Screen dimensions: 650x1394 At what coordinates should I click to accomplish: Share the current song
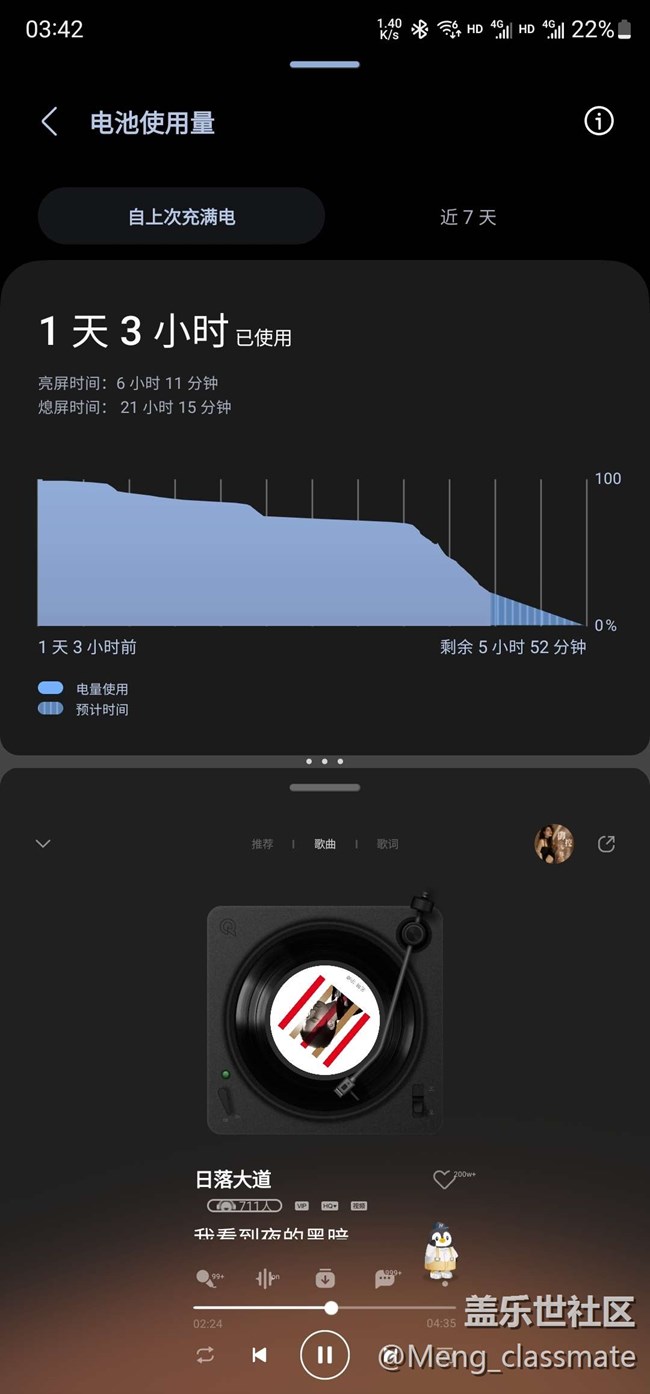click(x=606, y=844)
